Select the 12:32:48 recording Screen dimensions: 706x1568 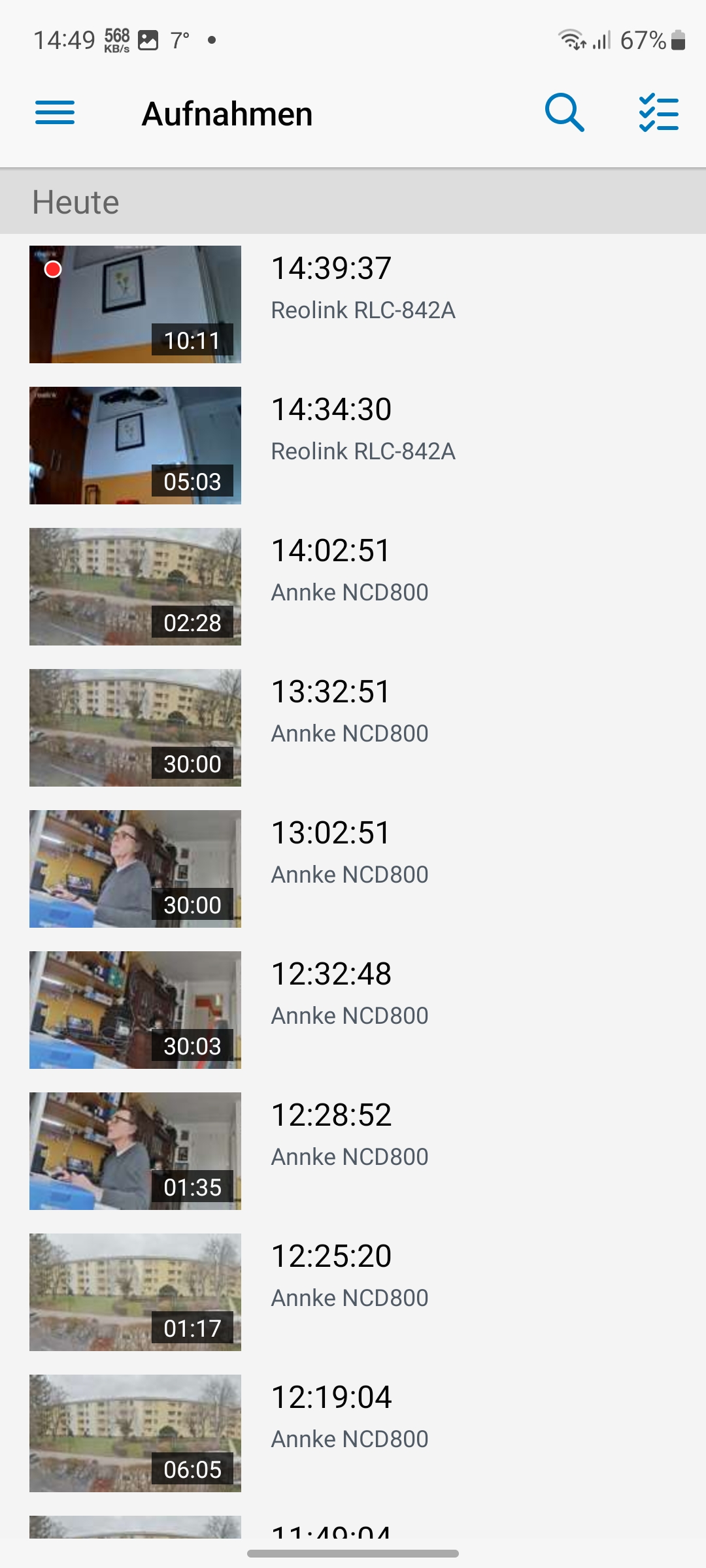(x=353, y=1010)
